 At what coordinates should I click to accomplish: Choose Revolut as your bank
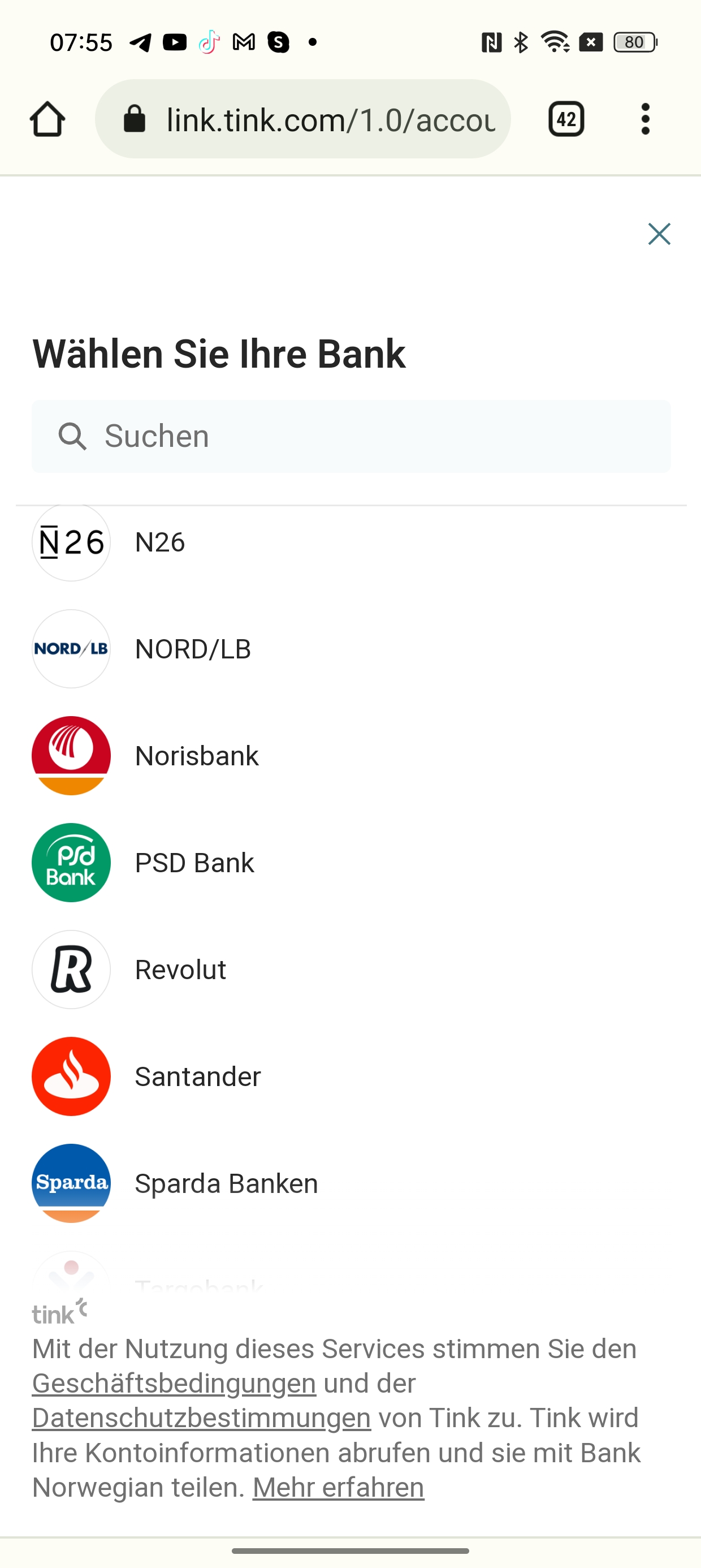click(x=351, y=969)
